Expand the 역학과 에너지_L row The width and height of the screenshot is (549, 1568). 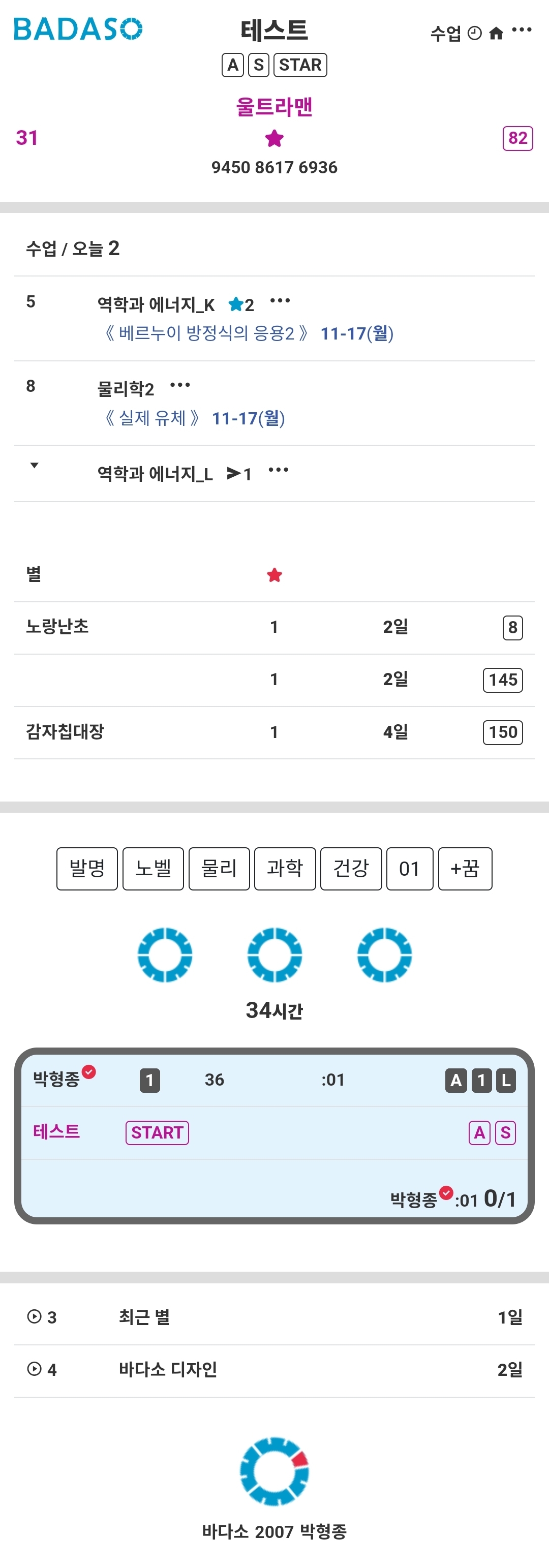pos(34,466)
